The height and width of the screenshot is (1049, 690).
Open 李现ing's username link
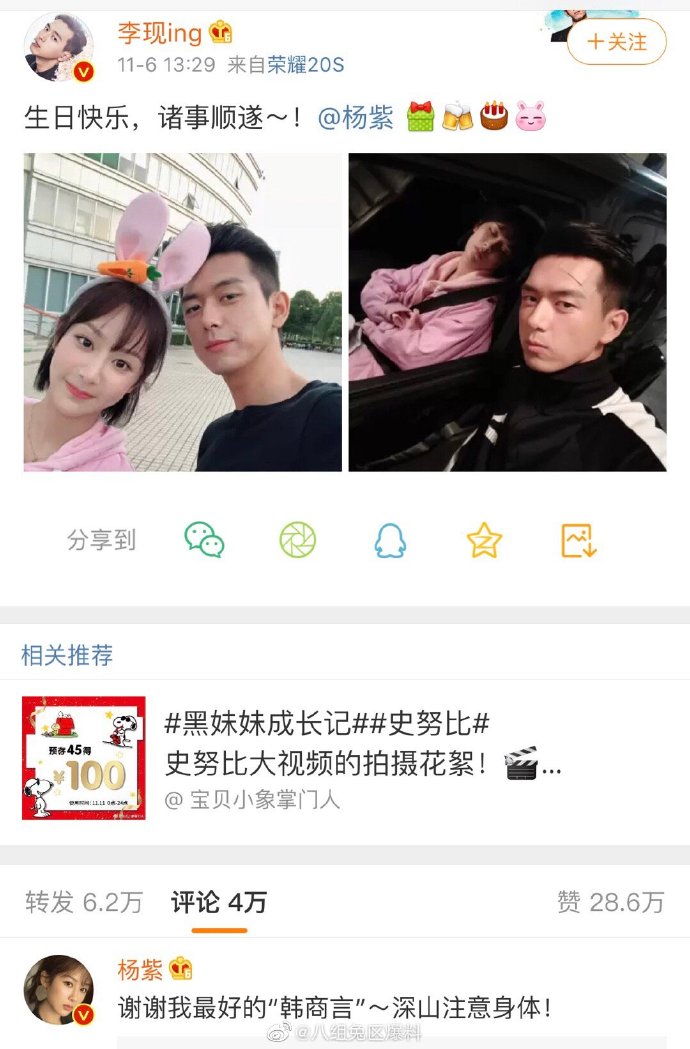pyautogui.click(x=160, y=32)
